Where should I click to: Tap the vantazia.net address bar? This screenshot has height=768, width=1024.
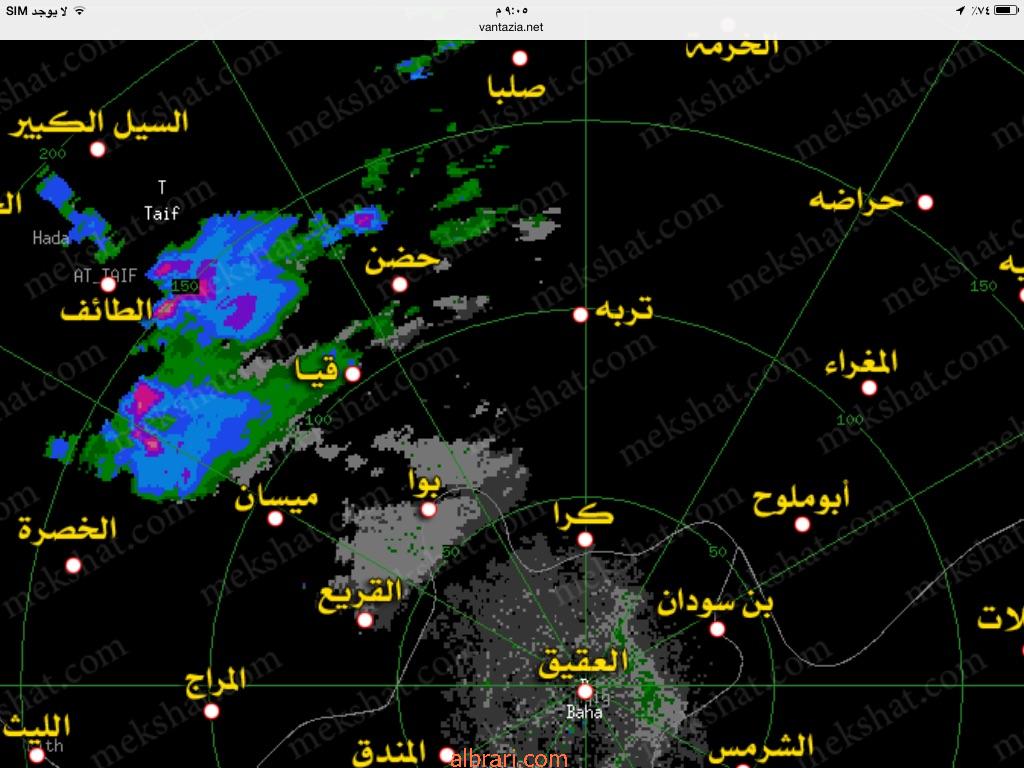[511, 28]
